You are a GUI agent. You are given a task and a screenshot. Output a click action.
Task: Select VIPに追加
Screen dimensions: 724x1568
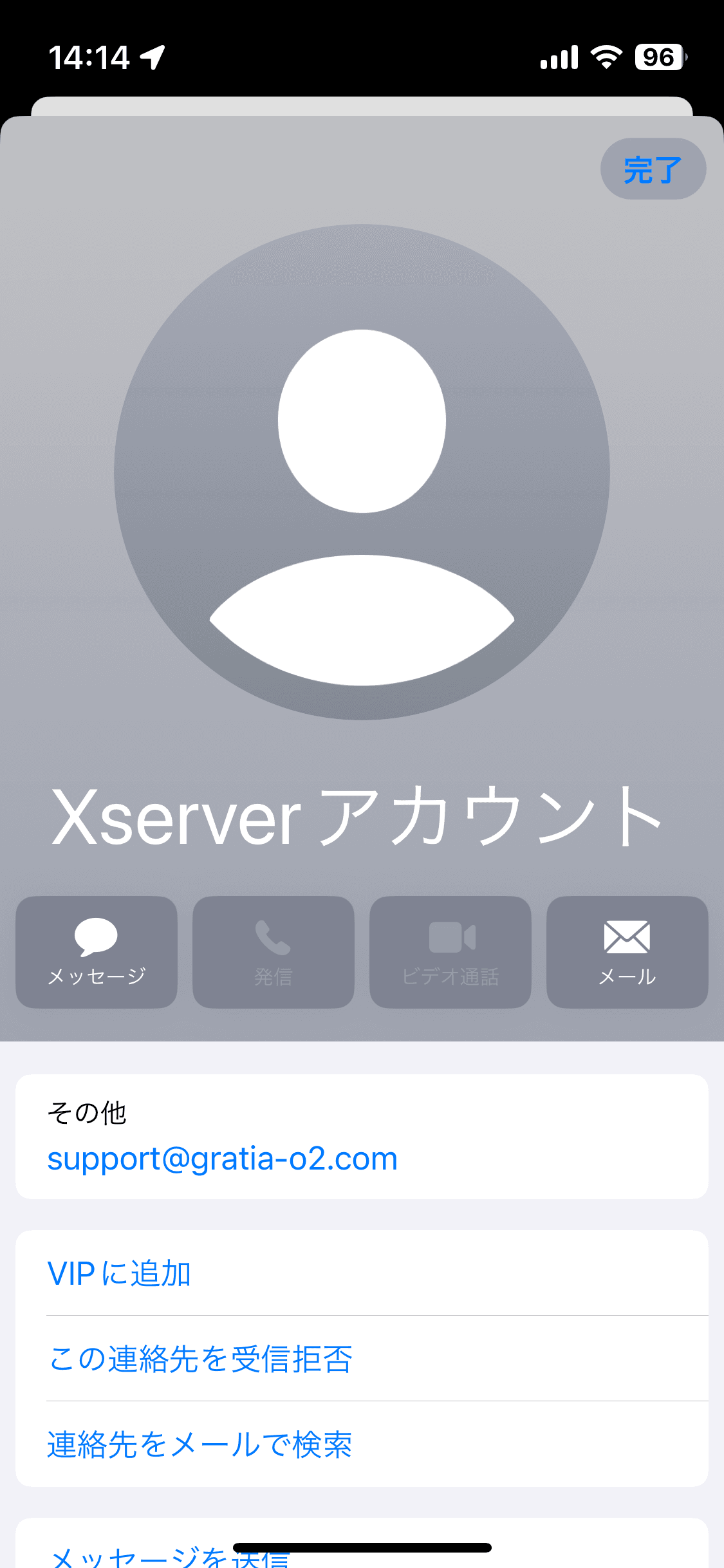click(362, 1273)
